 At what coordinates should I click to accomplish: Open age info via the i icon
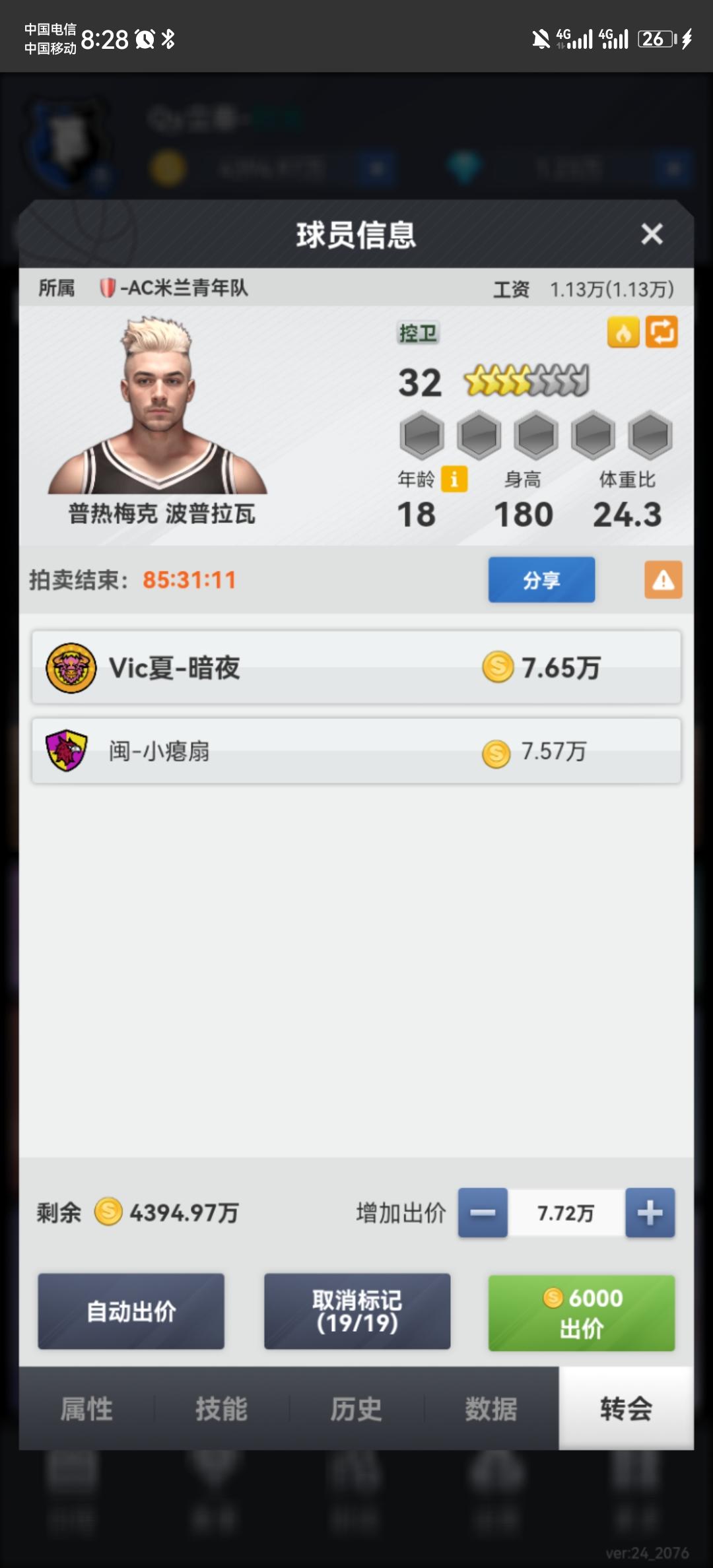tap(455, 479)
